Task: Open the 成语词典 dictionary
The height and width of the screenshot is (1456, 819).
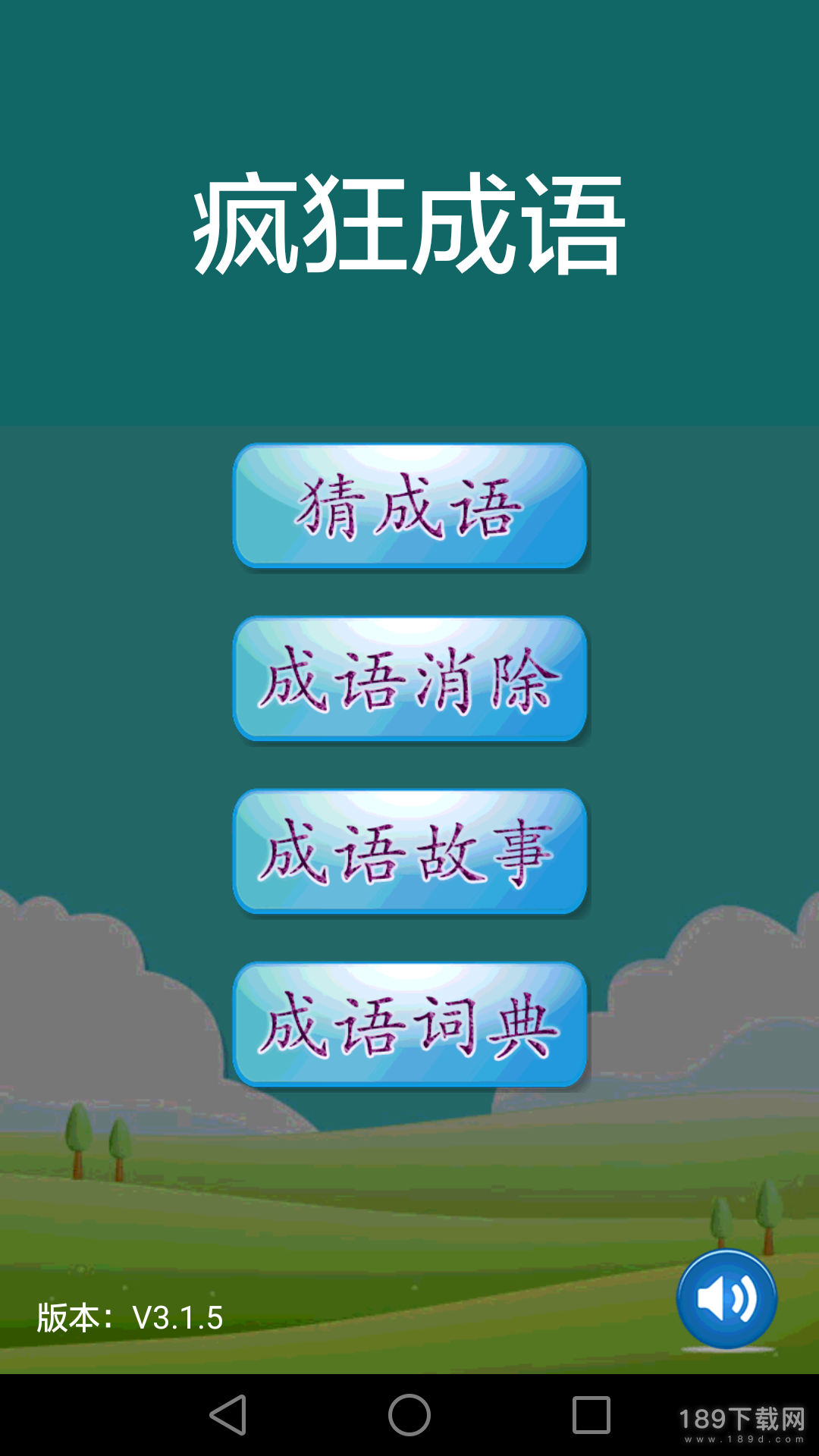Action: [409, 1025]
